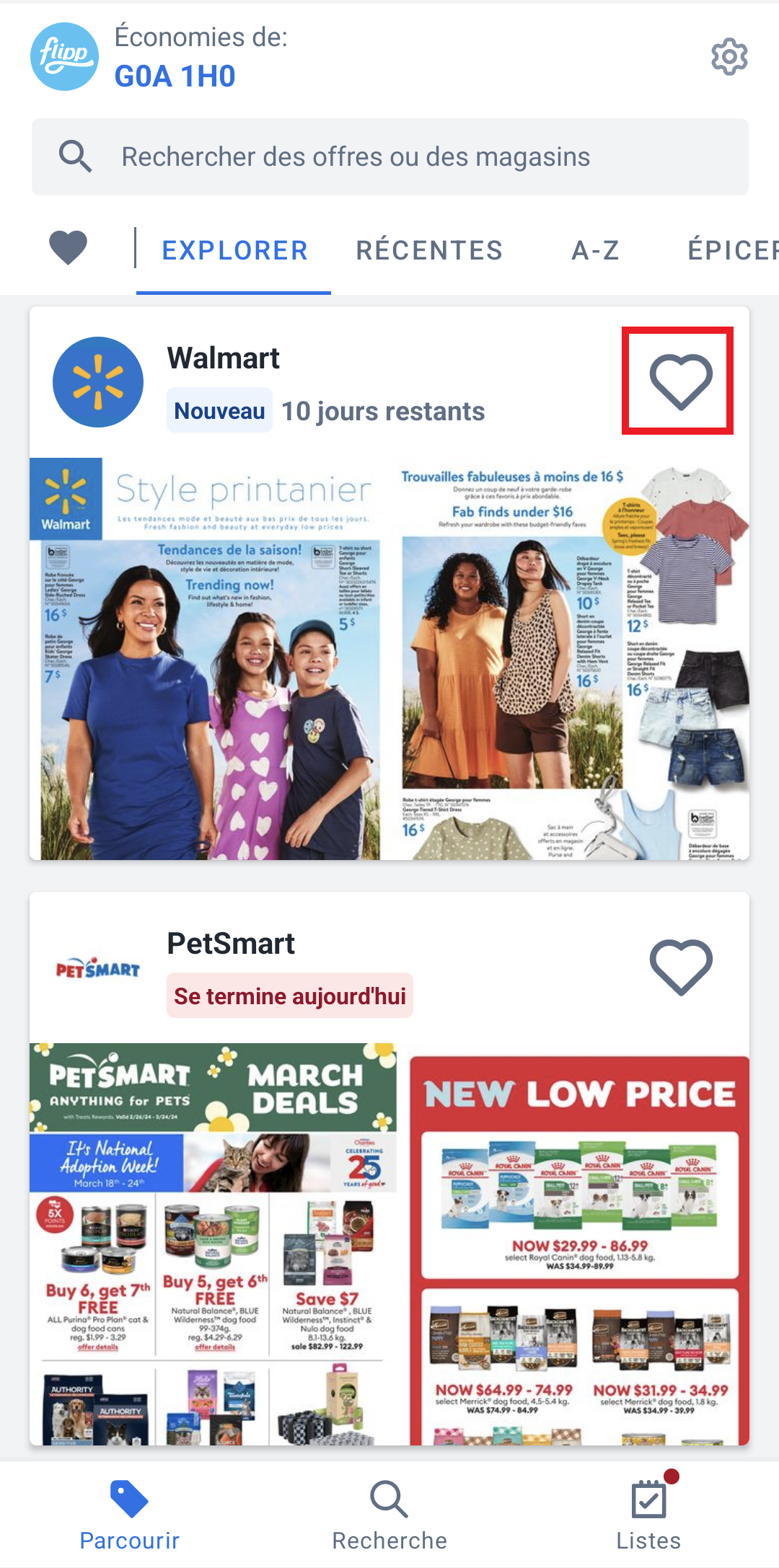Favorite the Walmart flyer
This screenshot has height=1568, width=779.
pos(680,381)
